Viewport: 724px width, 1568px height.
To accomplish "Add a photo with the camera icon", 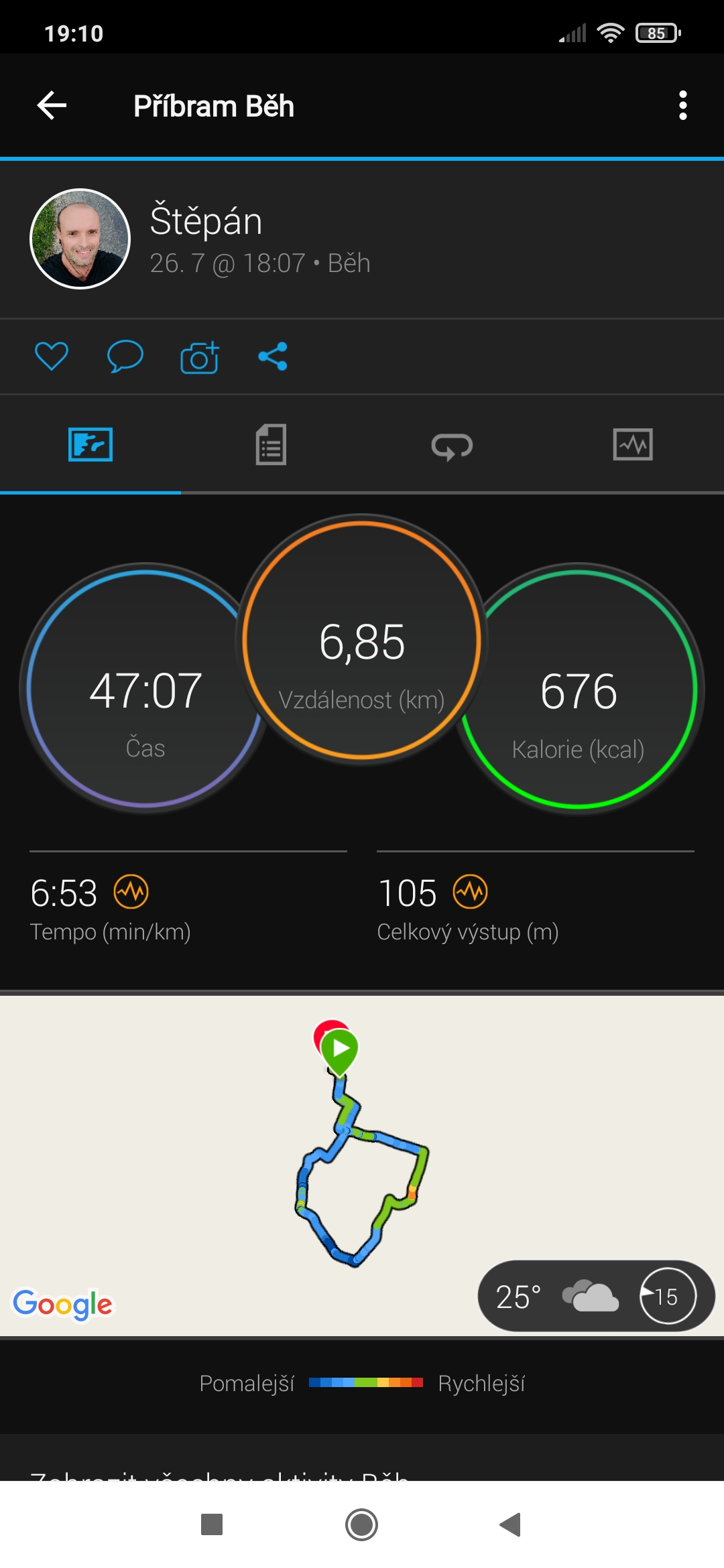I will [199, 356].
